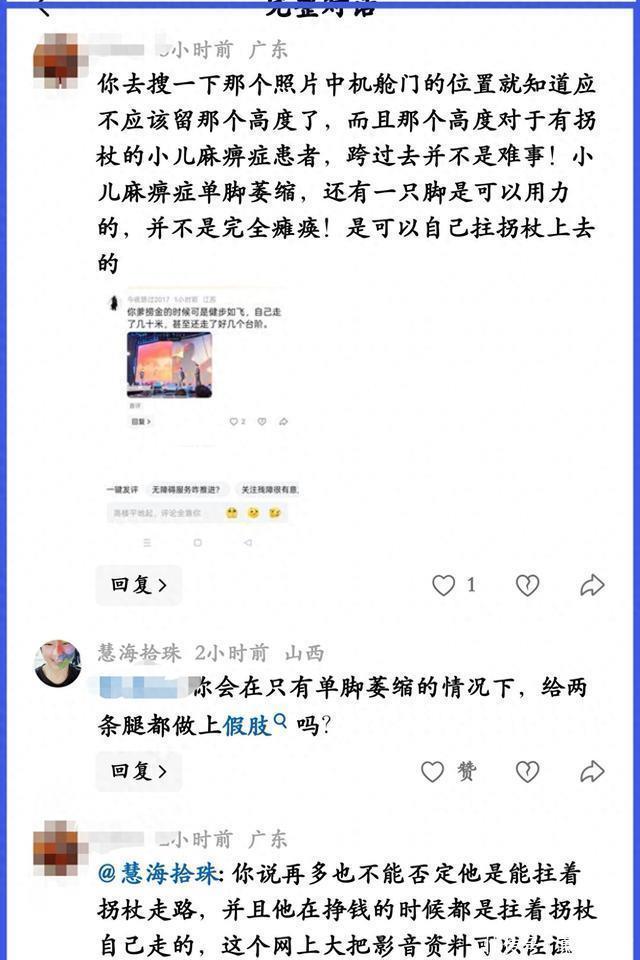Like 慧海拾珠's comment via 赞 heart
Screen dimensions: 640x960
click(433, 771)
